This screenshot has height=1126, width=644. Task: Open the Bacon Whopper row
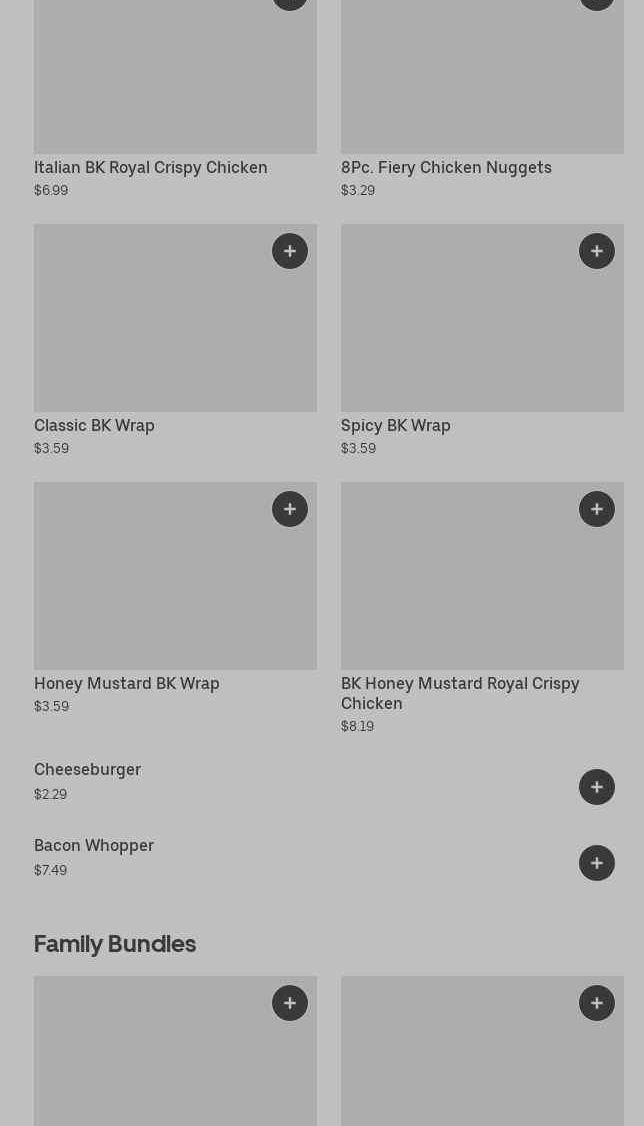click(94, 846)
